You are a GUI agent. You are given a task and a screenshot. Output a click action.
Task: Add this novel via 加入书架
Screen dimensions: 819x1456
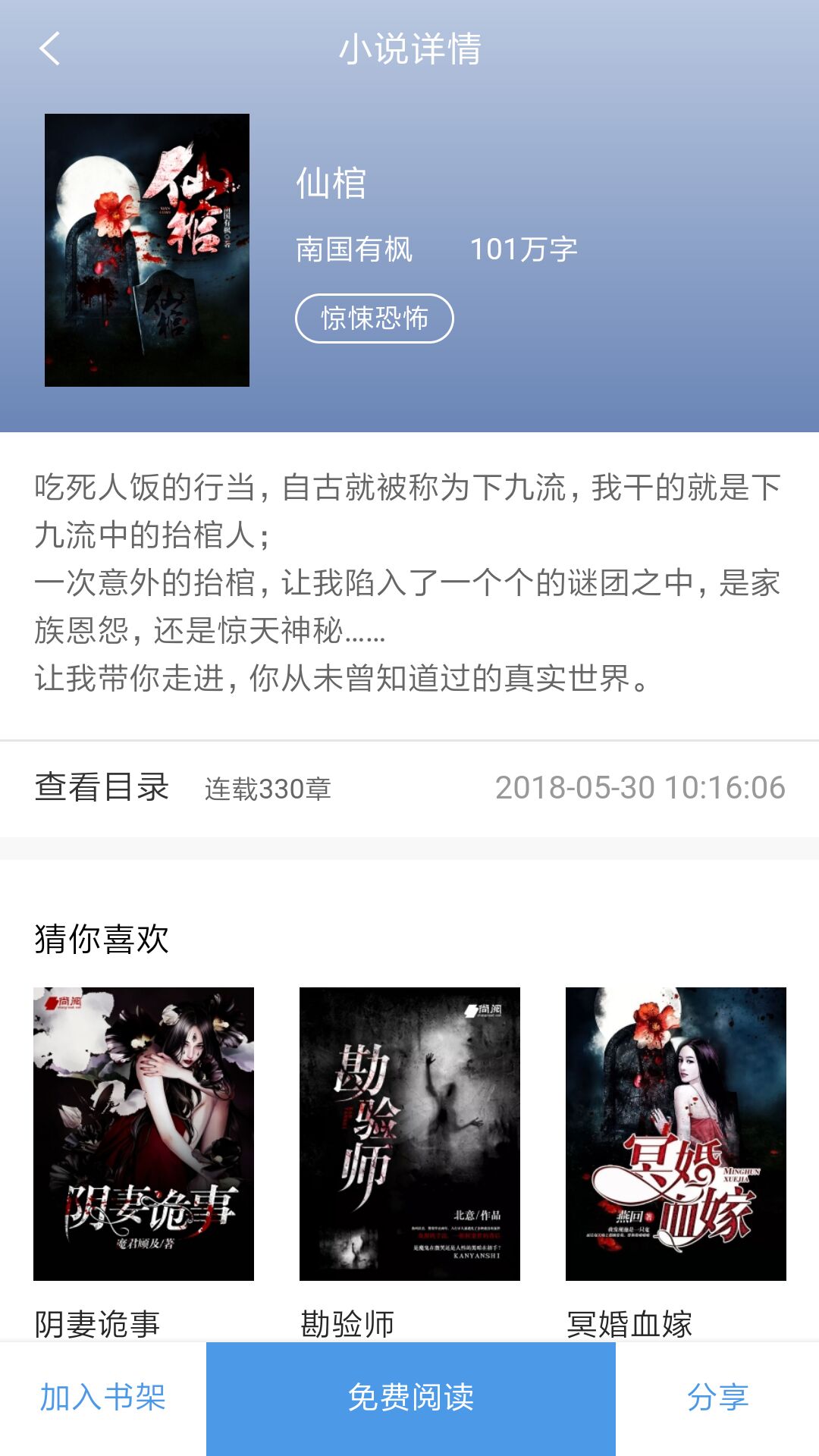[103, 1398]
